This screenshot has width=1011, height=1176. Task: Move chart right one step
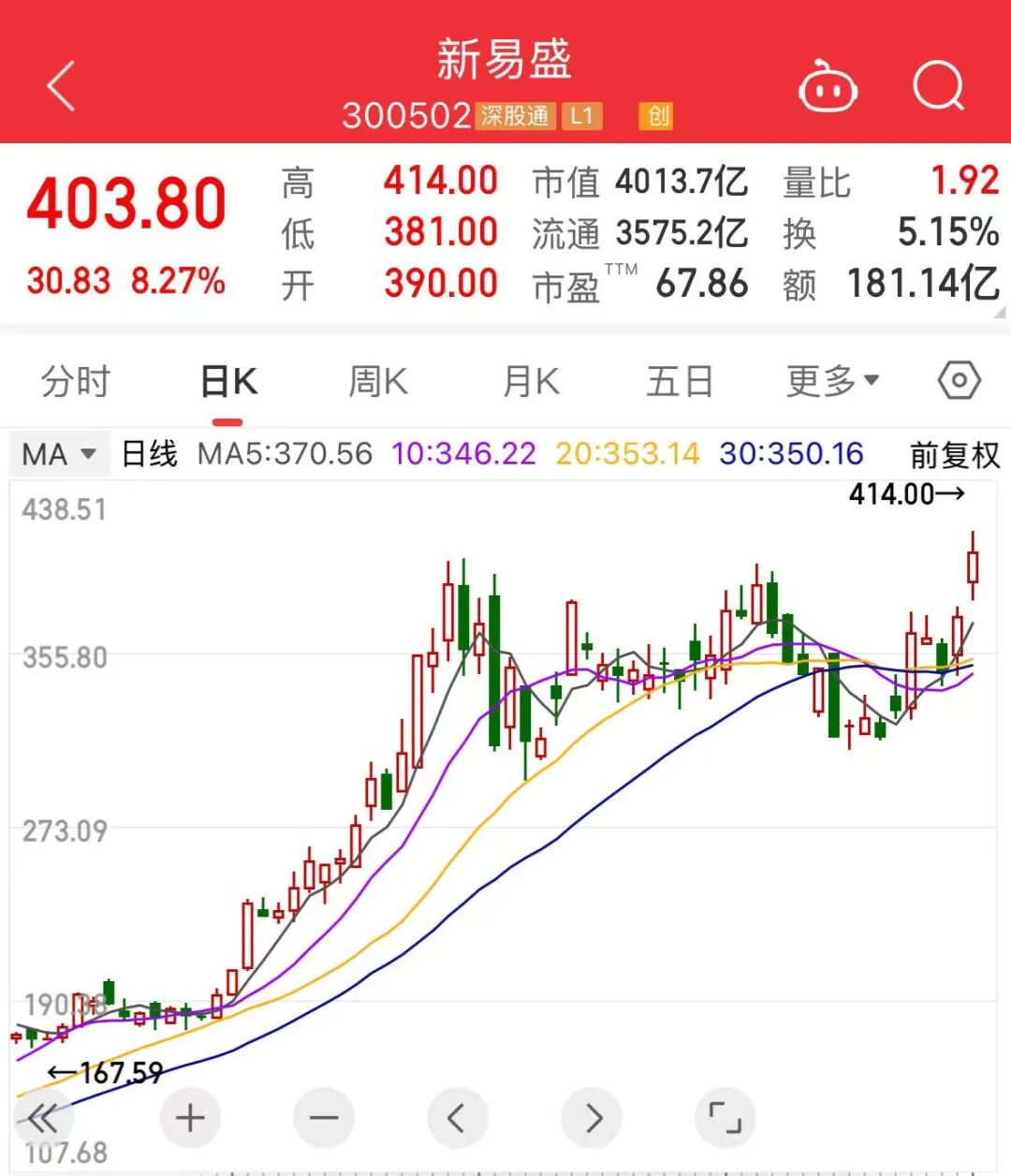click(x=592, y=1118)
